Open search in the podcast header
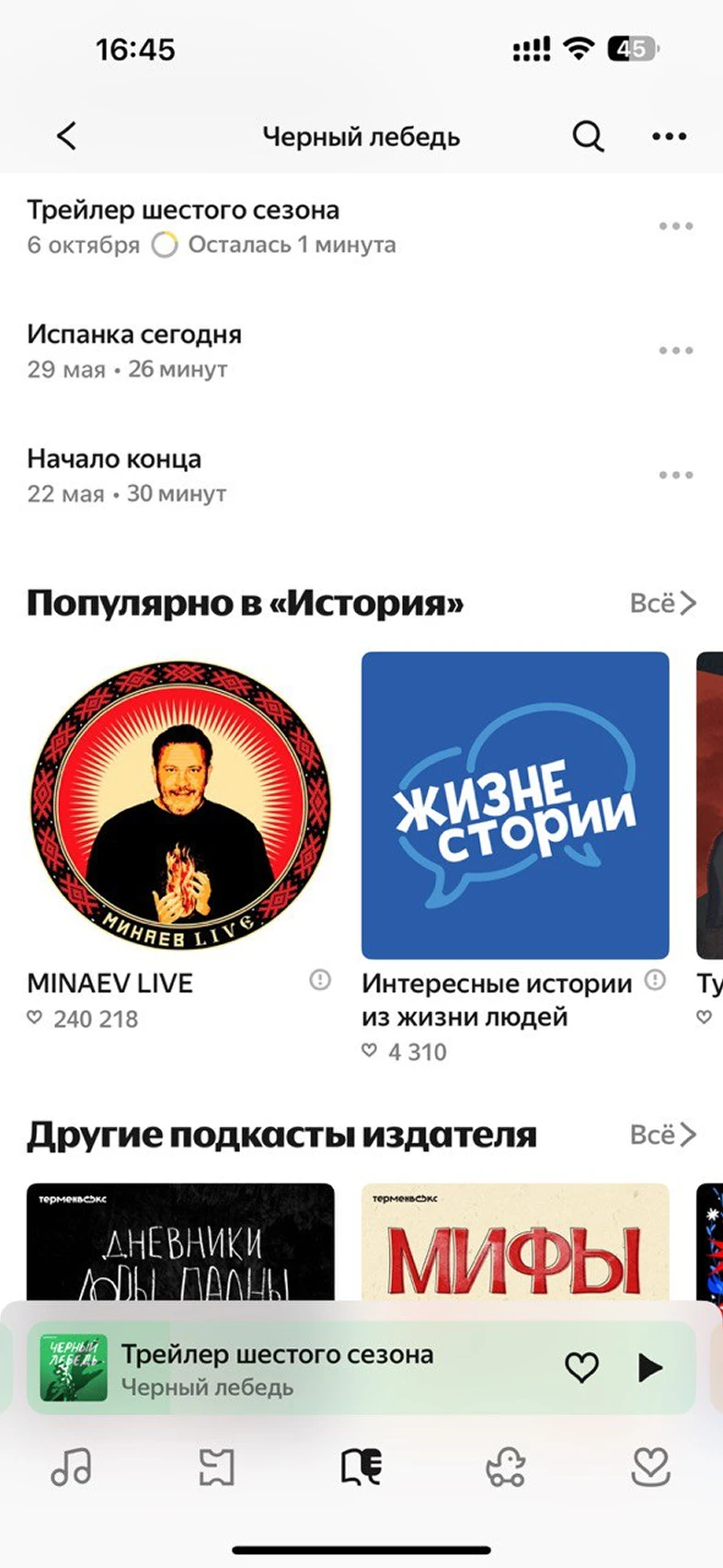 click(x=588, y=136)
